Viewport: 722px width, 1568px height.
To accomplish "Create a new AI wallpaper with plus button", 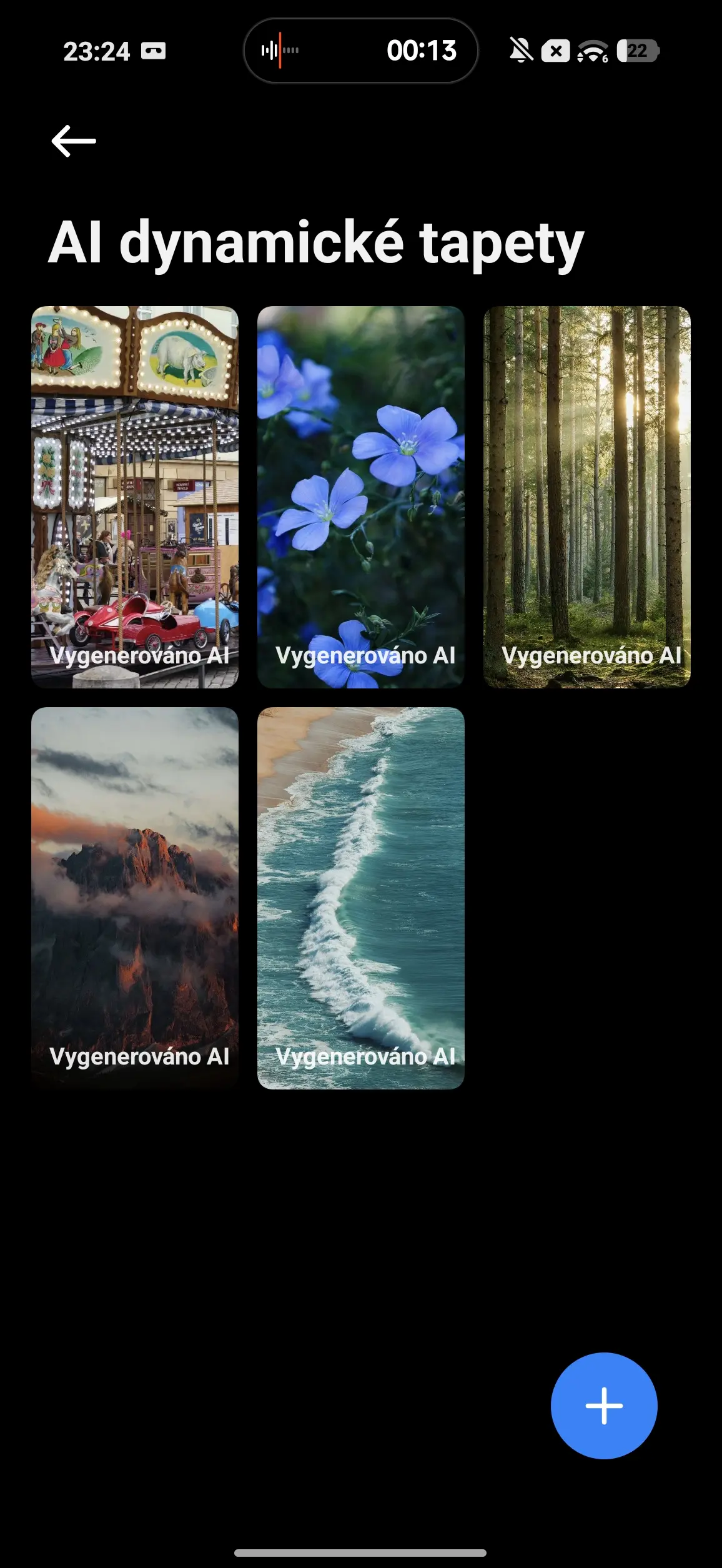I will pos(604,1406).
